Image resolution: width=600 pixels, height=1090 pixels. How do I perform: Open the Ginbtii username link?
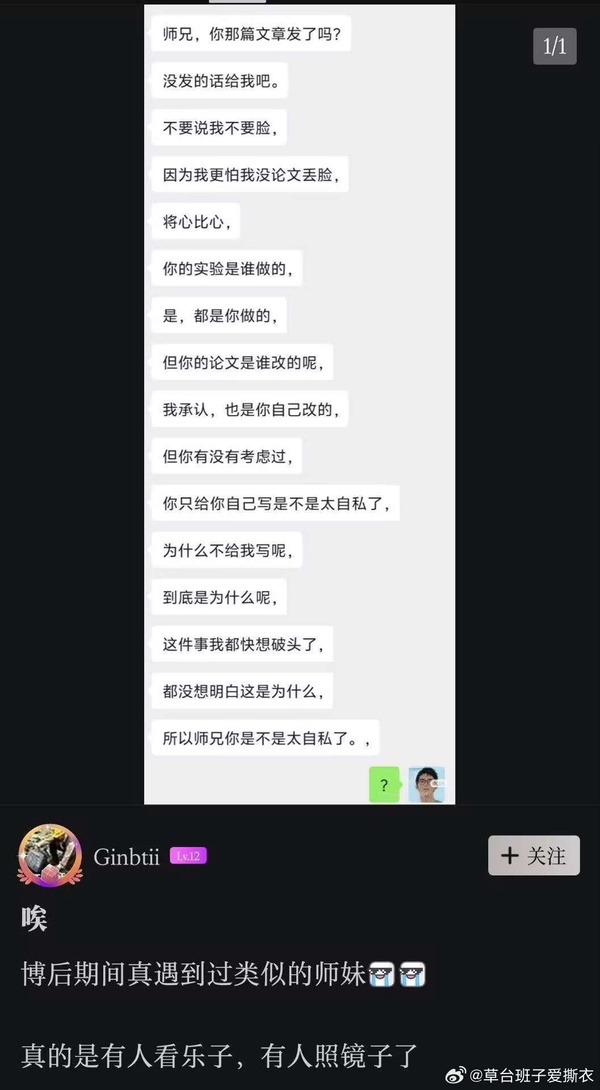coord(126,857)
